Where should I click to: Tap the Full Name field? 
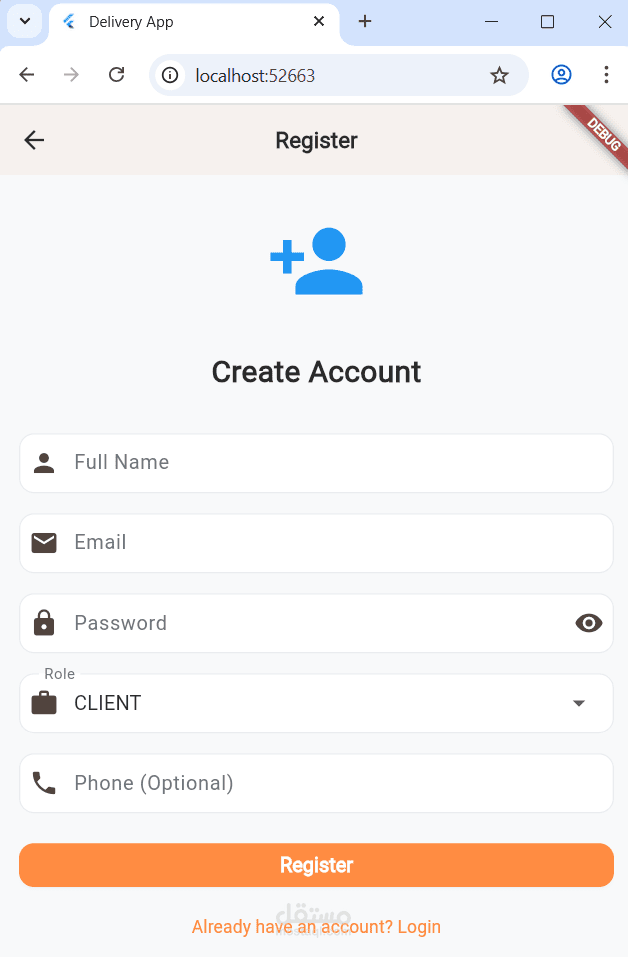[316, 463]
